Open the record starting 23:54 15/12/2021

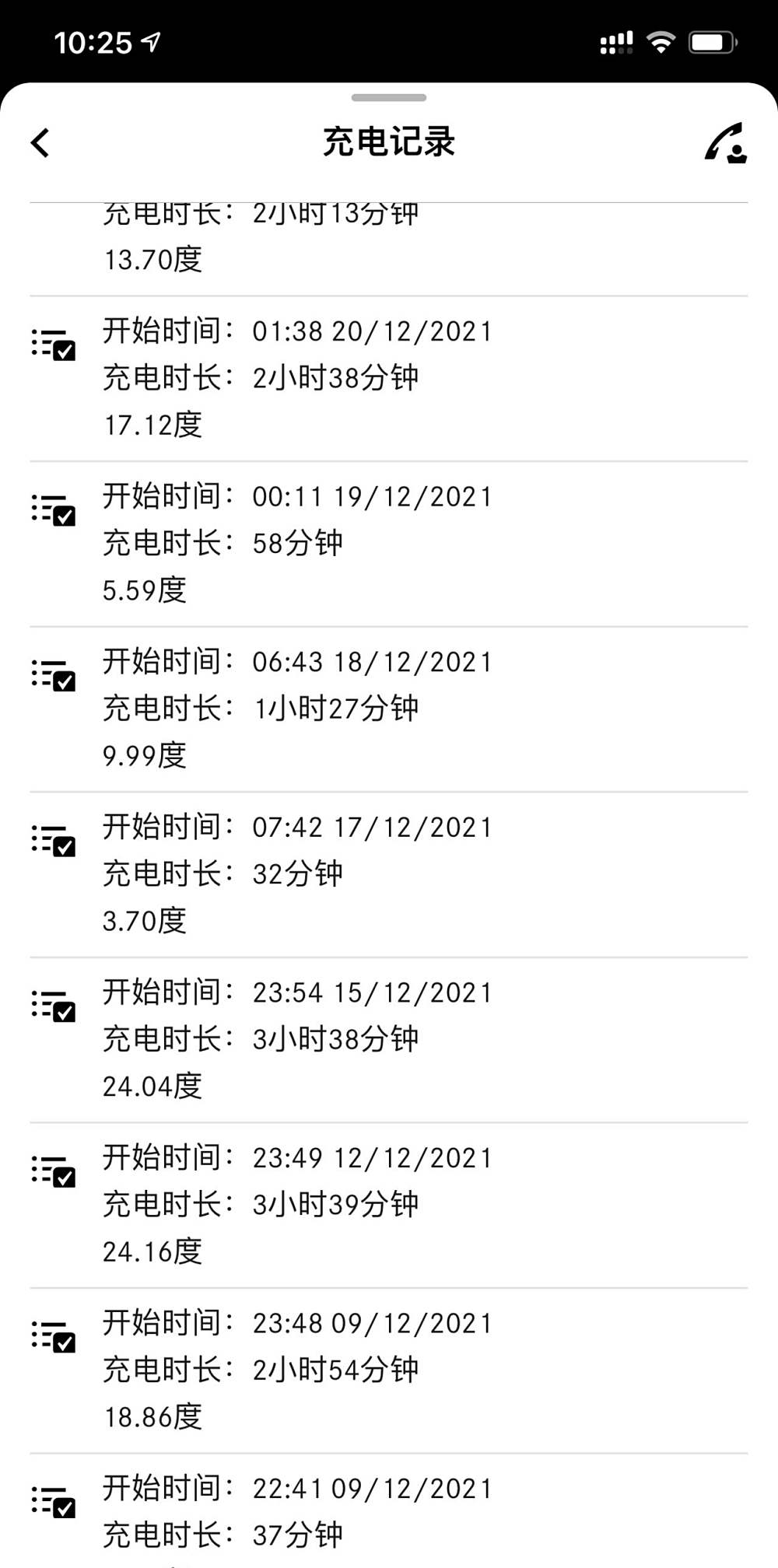389,1041
